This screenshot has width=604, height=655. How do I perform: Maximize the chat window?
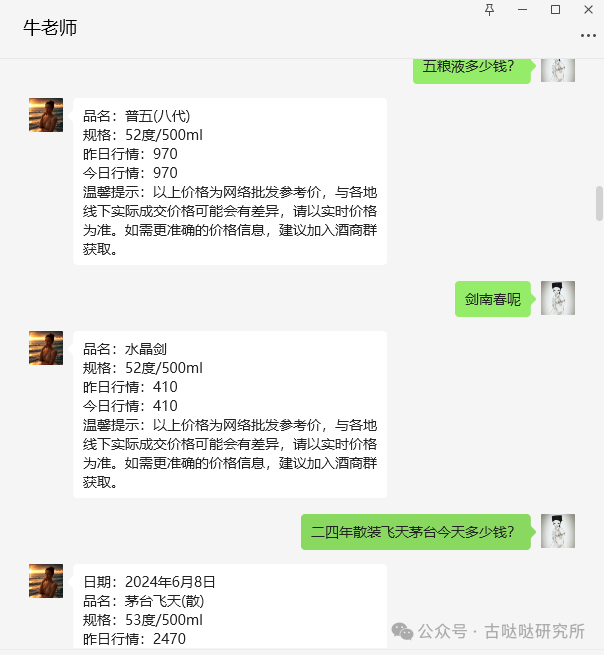555,9
